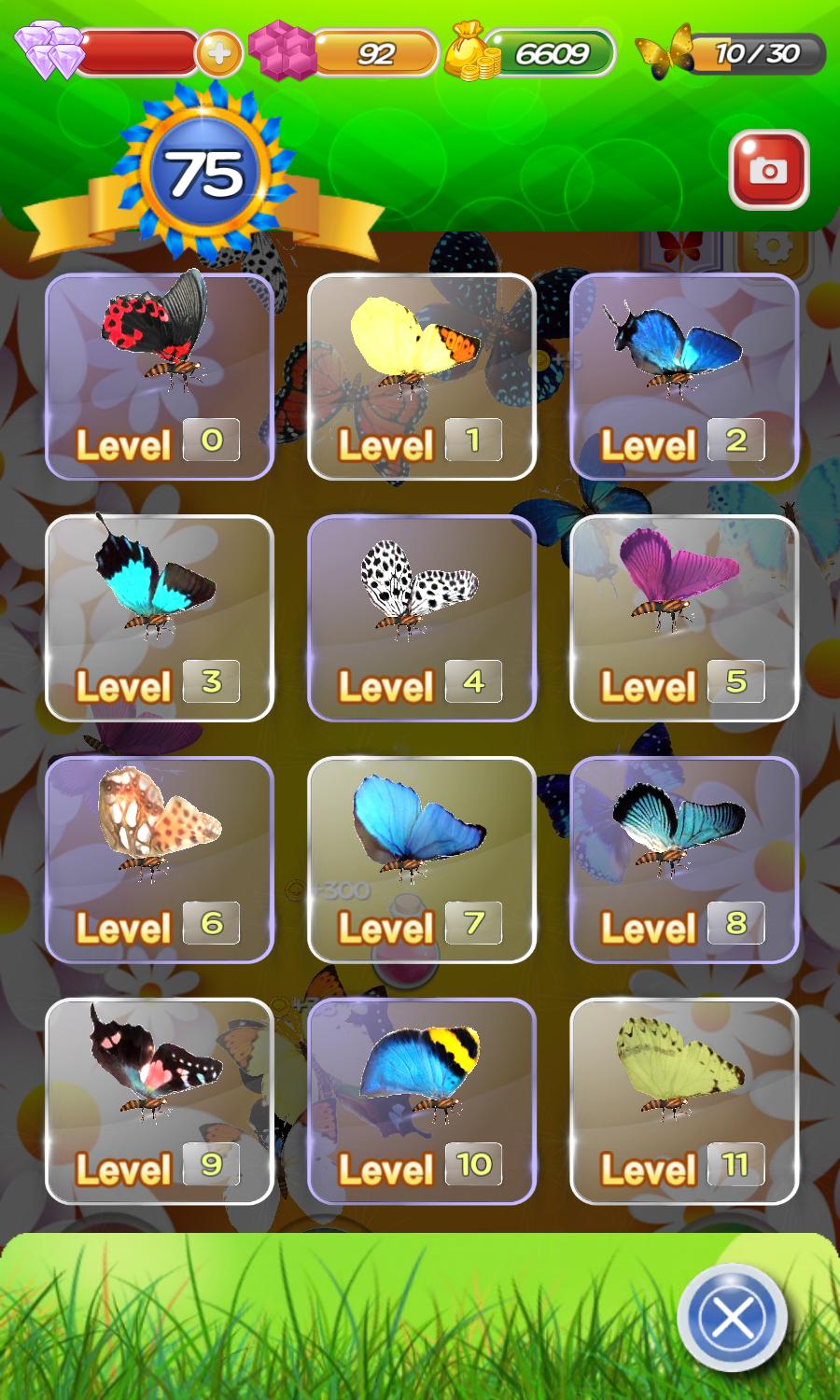Screen dimensions: 840x1400
Task: Close the butterfly collection with the X button
Action: 733,1318
